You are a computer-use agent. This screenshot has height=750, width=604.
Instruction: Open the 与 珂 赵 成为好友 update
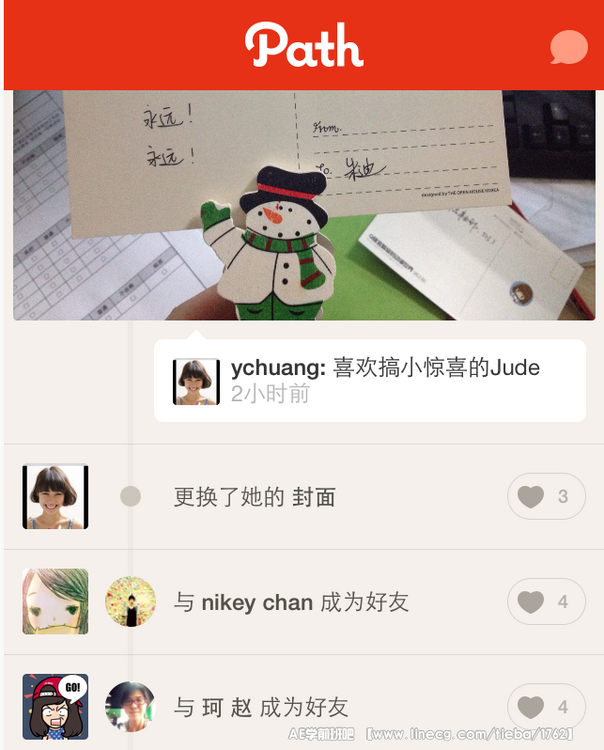(x=261, y=707)
